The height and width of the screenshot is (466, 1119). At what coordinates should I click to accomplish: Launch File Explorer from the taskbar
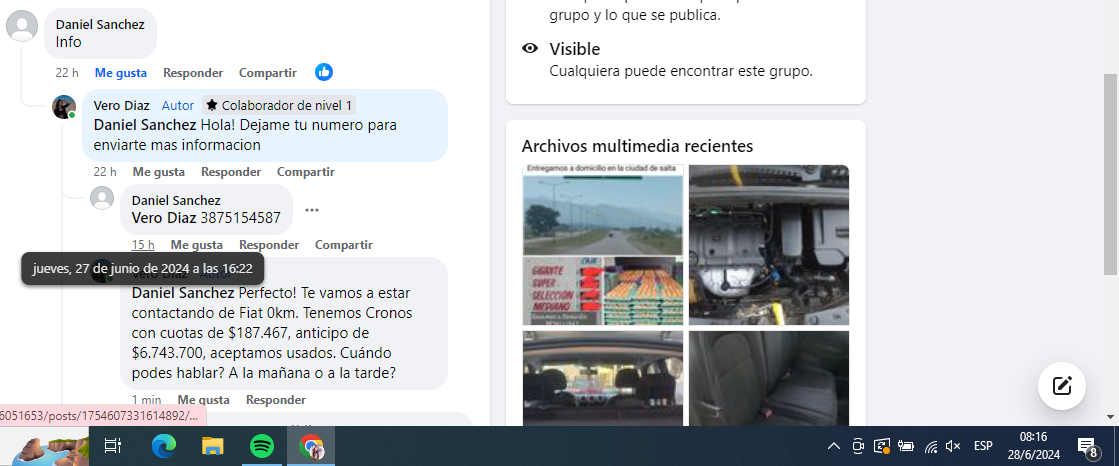coord(212,446)
